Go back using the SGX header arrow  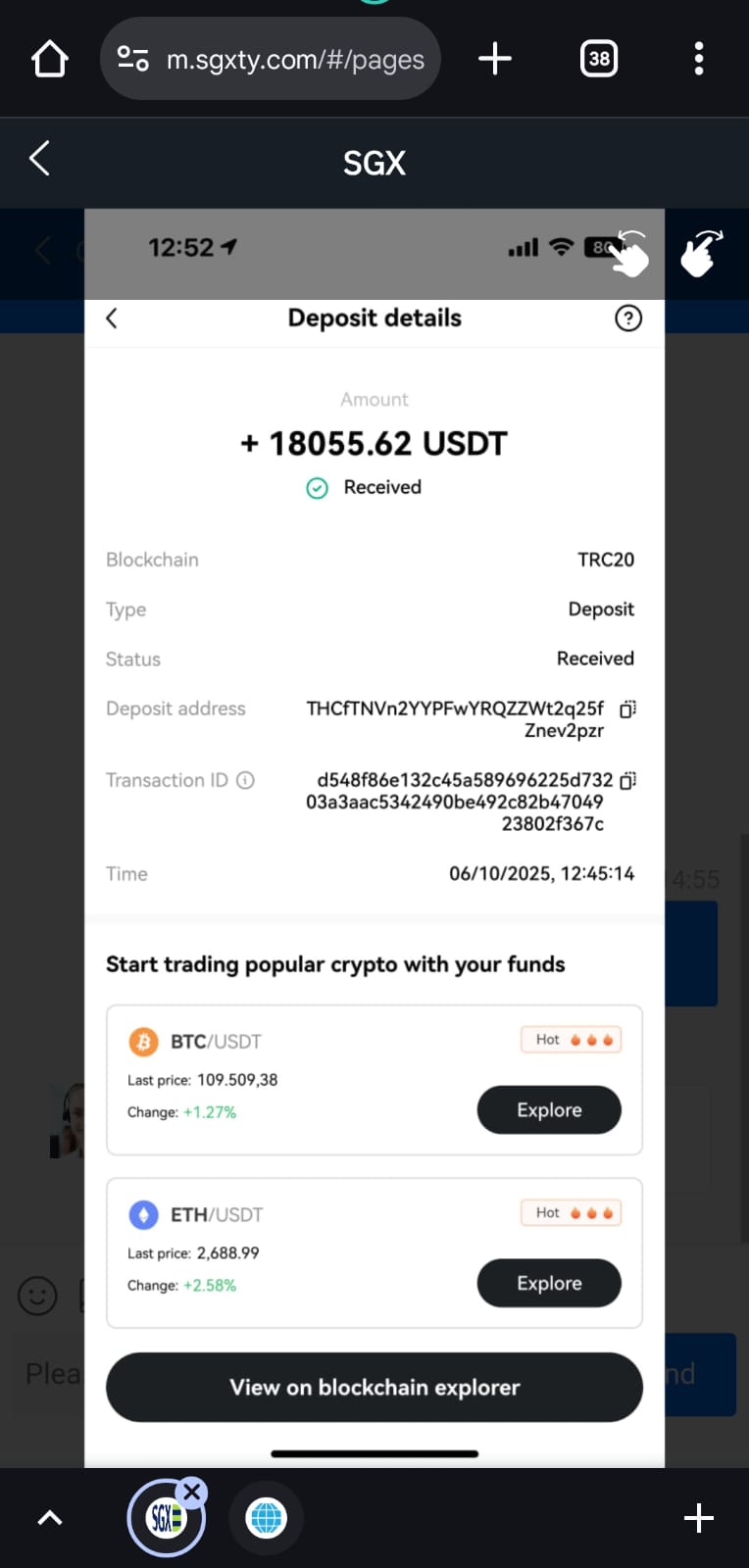click(x=39, y=159)
